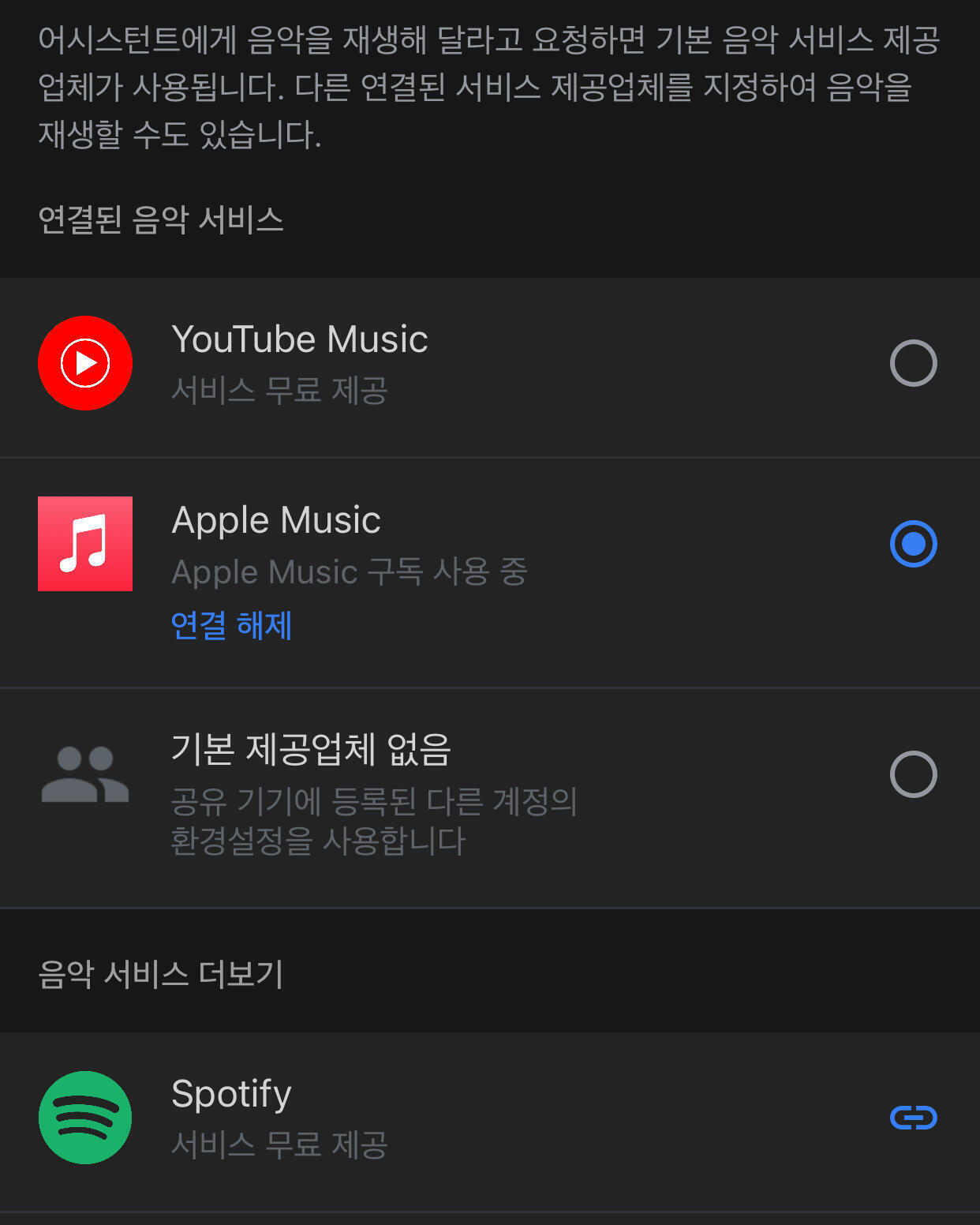Select YouTube Music as default provider
This screenshot has height=1225, width=980.
913,363
